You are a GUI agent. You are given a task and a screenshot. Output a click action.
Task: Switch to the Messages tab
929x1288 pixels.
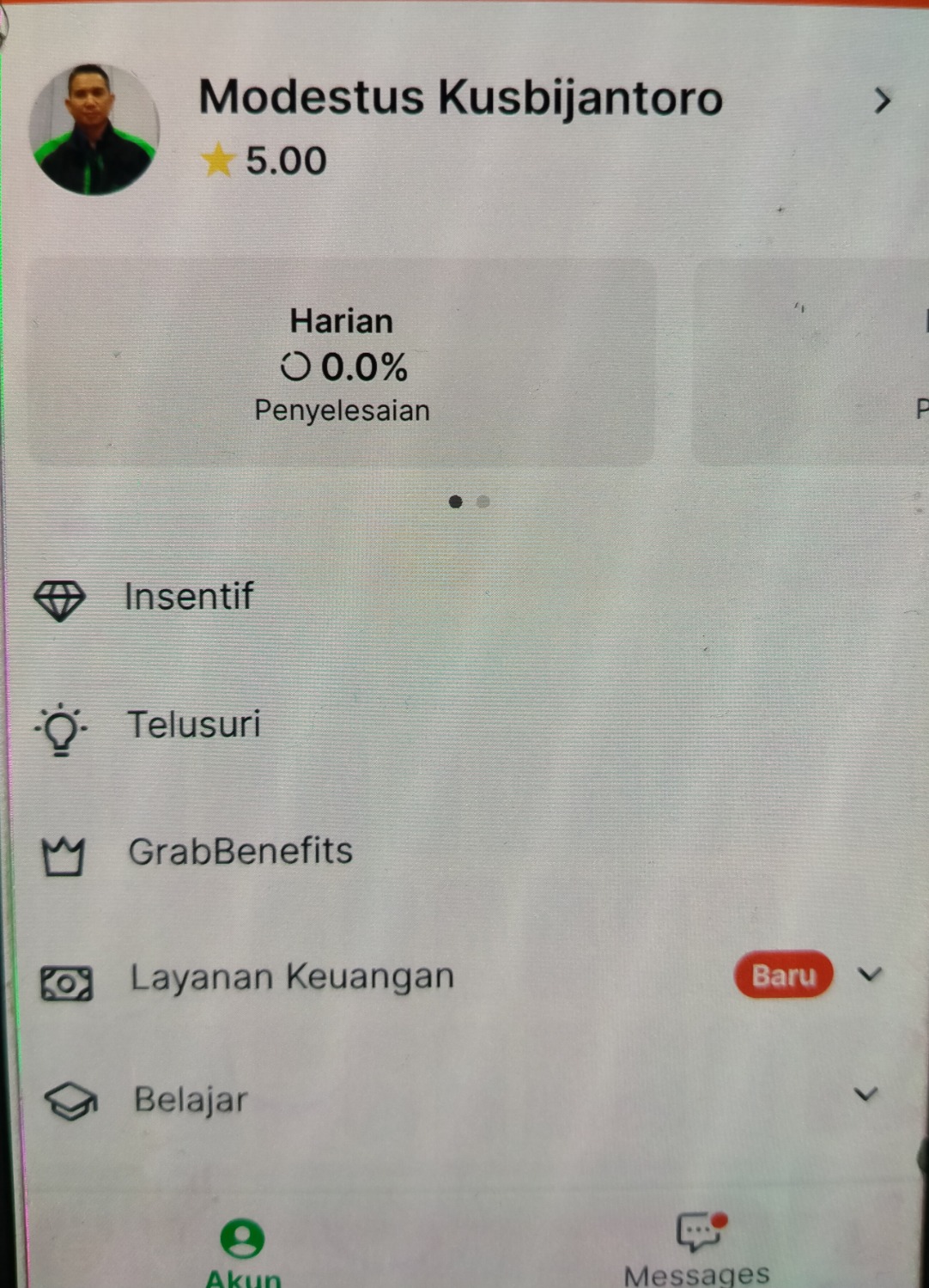(697, 1247)
